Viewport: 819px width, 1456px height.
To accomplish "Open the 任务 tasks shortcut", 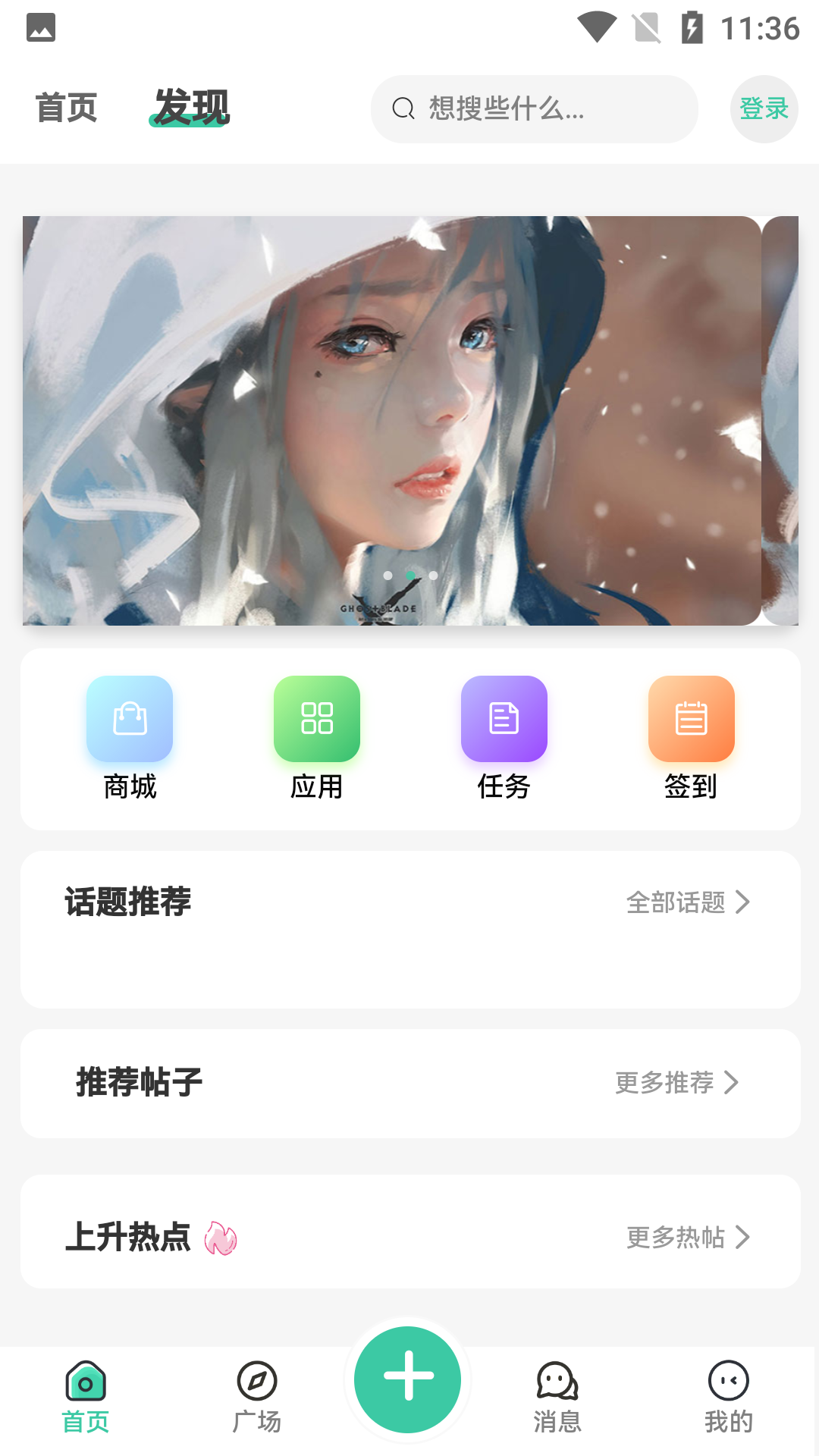I will [504, 737].
